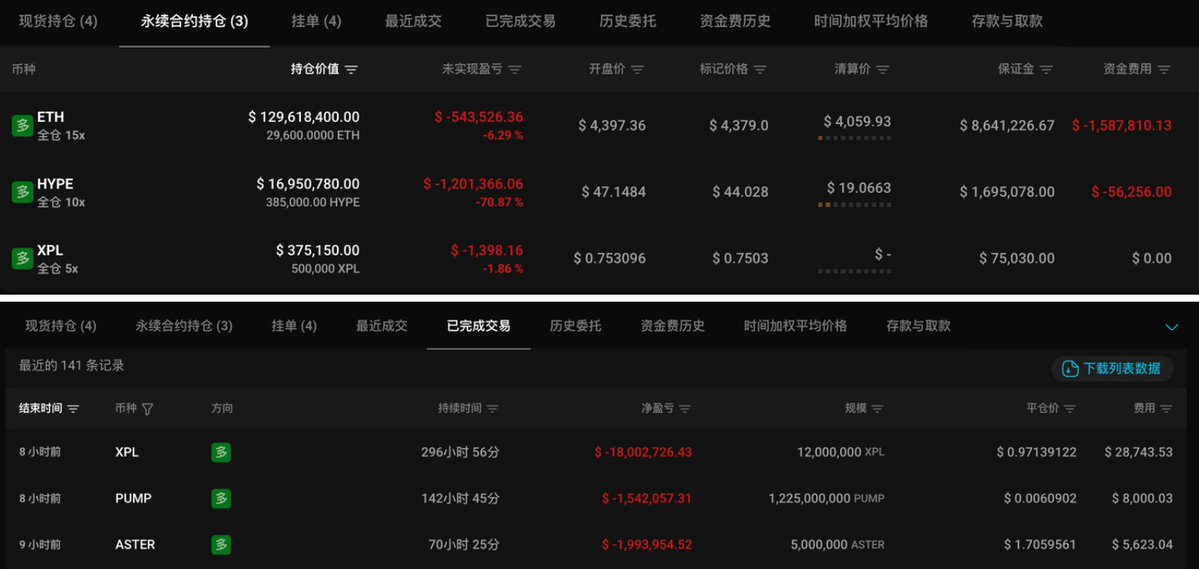The width and height of the screenshot is (1199, 569).
Task: Sort positions by 标记价格 column
Action: 733,69
